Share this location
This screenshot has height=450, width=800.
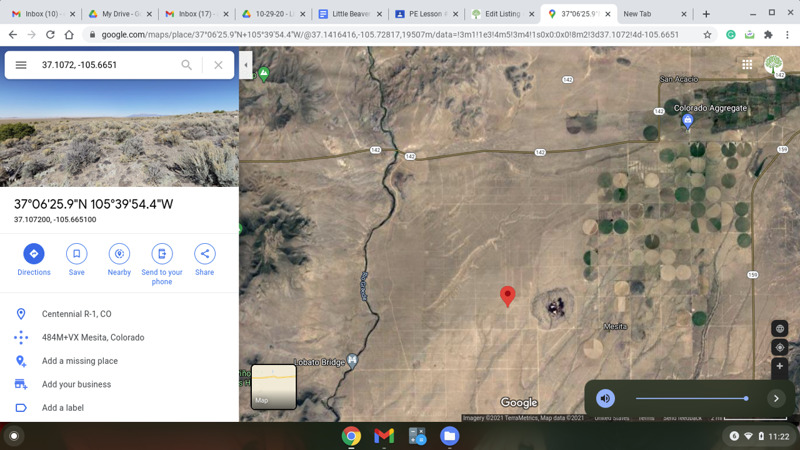[x=204, y=254]
